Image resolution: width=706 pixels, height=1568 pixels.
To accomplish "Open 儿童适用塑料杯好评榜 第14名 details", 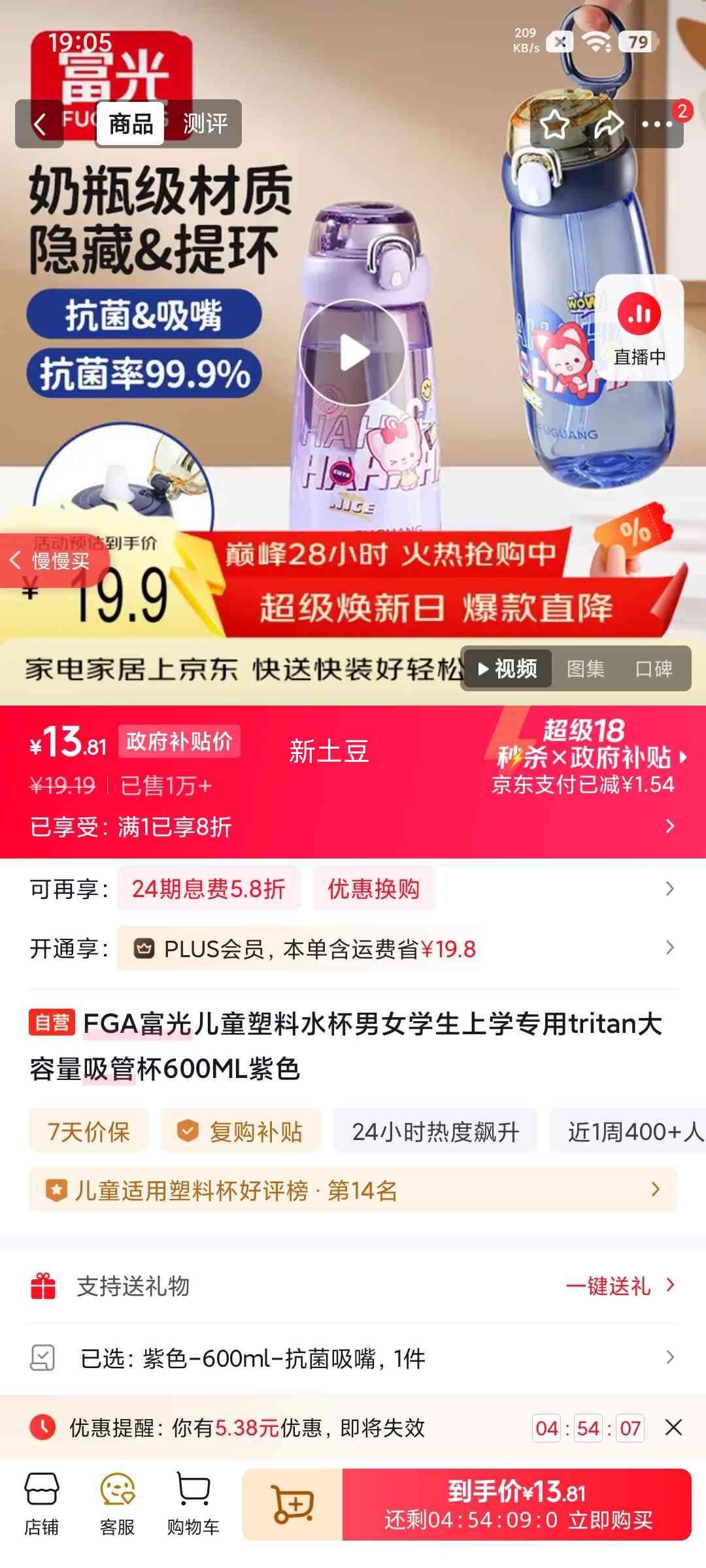I will [353, 1191].
